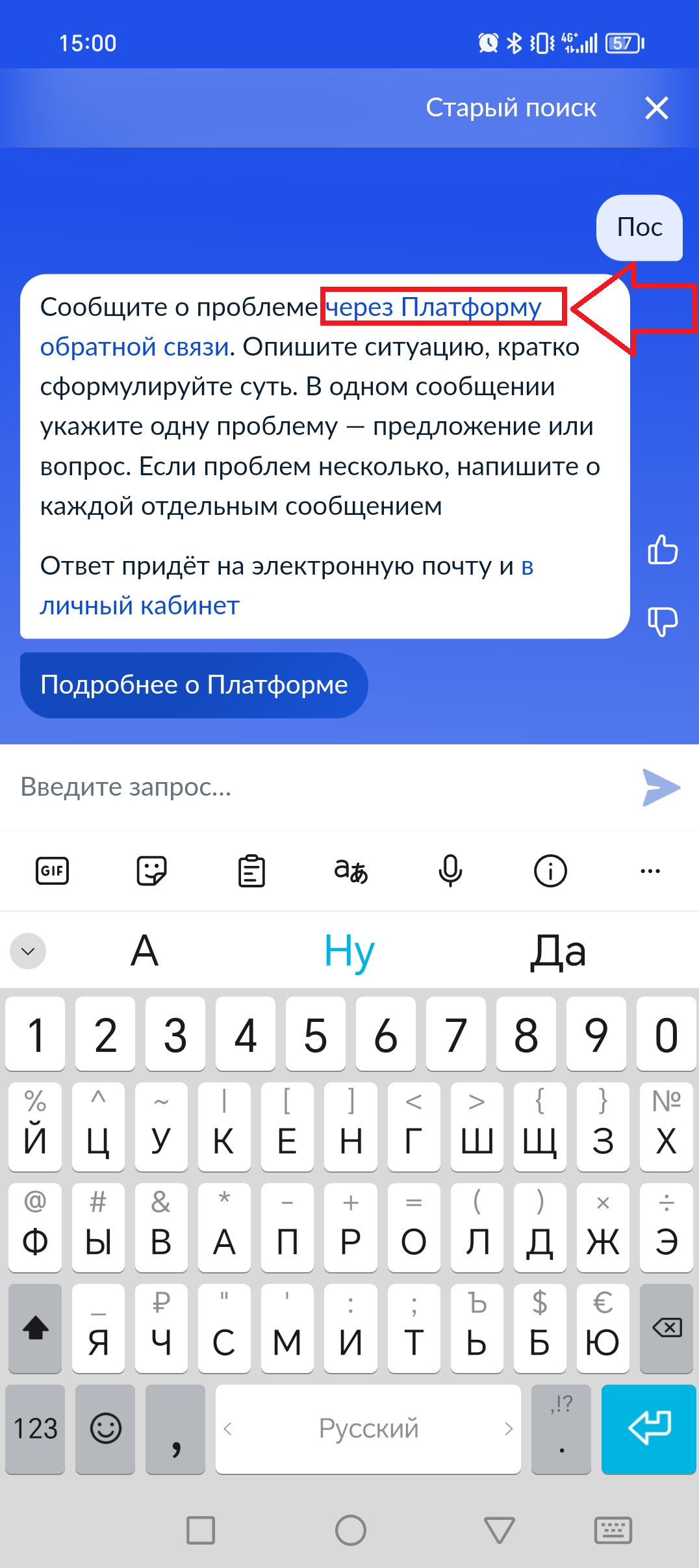Collapse the keyboard suggestion strip chevron

click(x=28, y=951)
